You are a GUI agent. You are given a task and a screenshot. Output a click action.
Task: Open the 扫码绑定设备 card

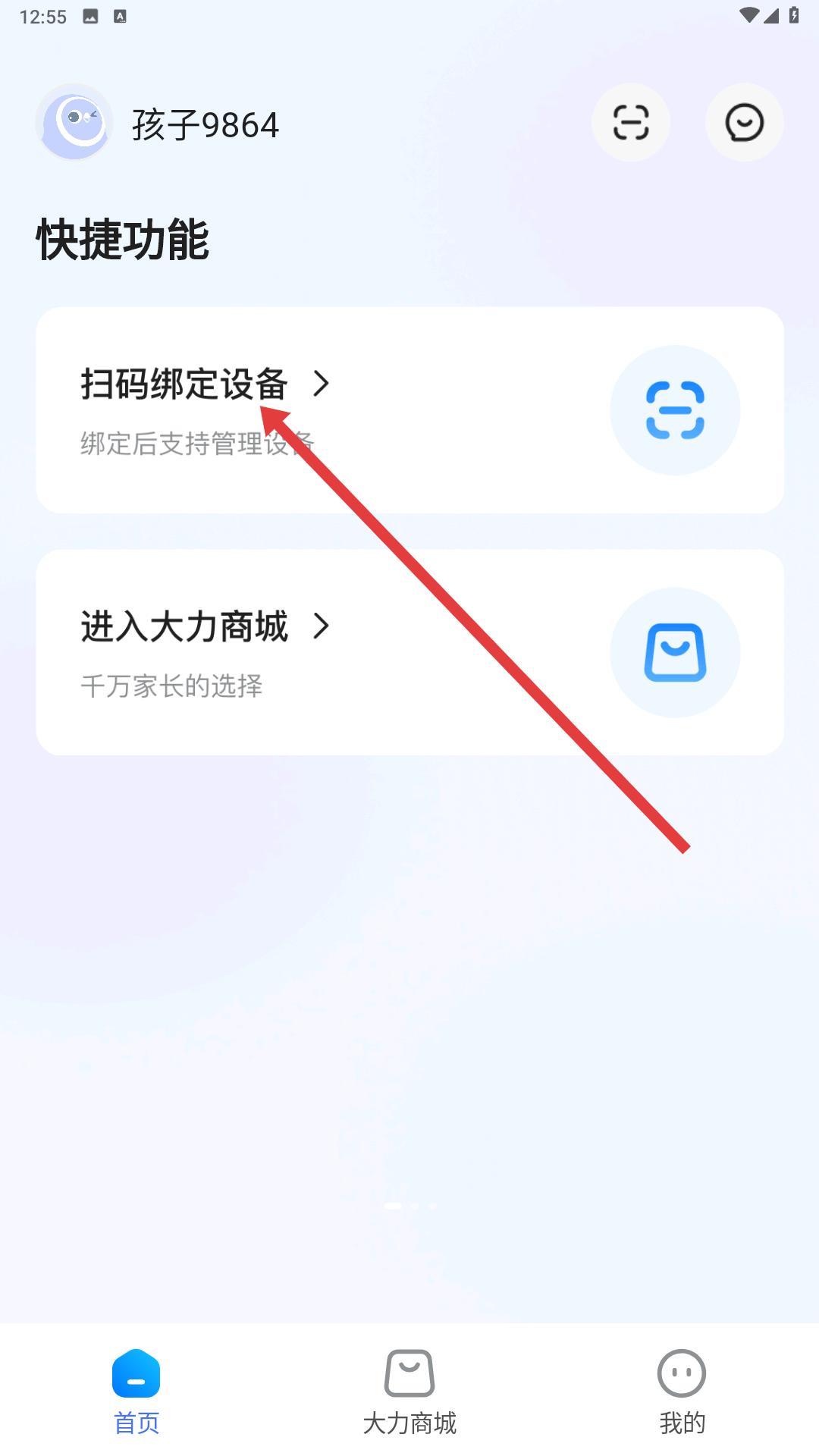(x=409, y=409)
